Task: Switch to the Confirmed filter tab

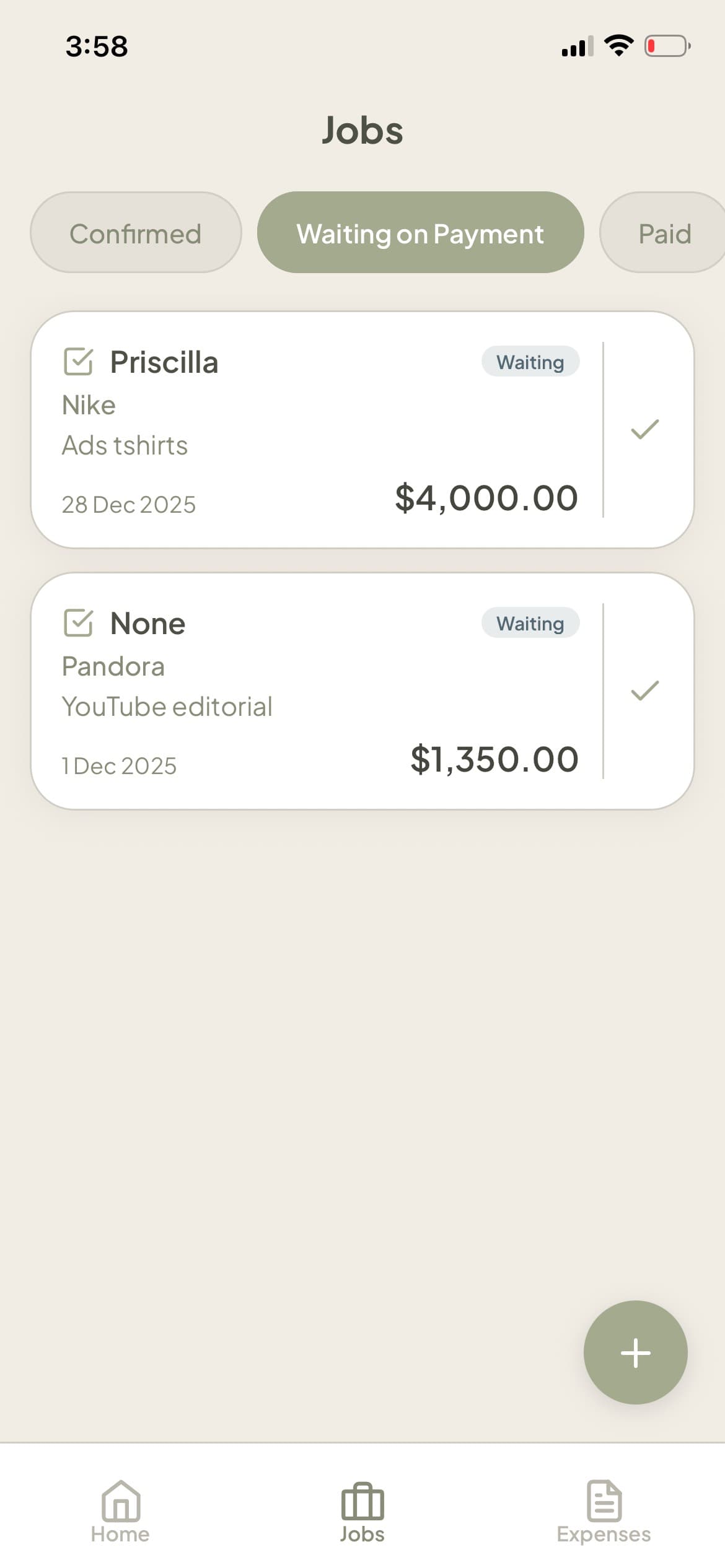Action: click(x=135, y=232)
